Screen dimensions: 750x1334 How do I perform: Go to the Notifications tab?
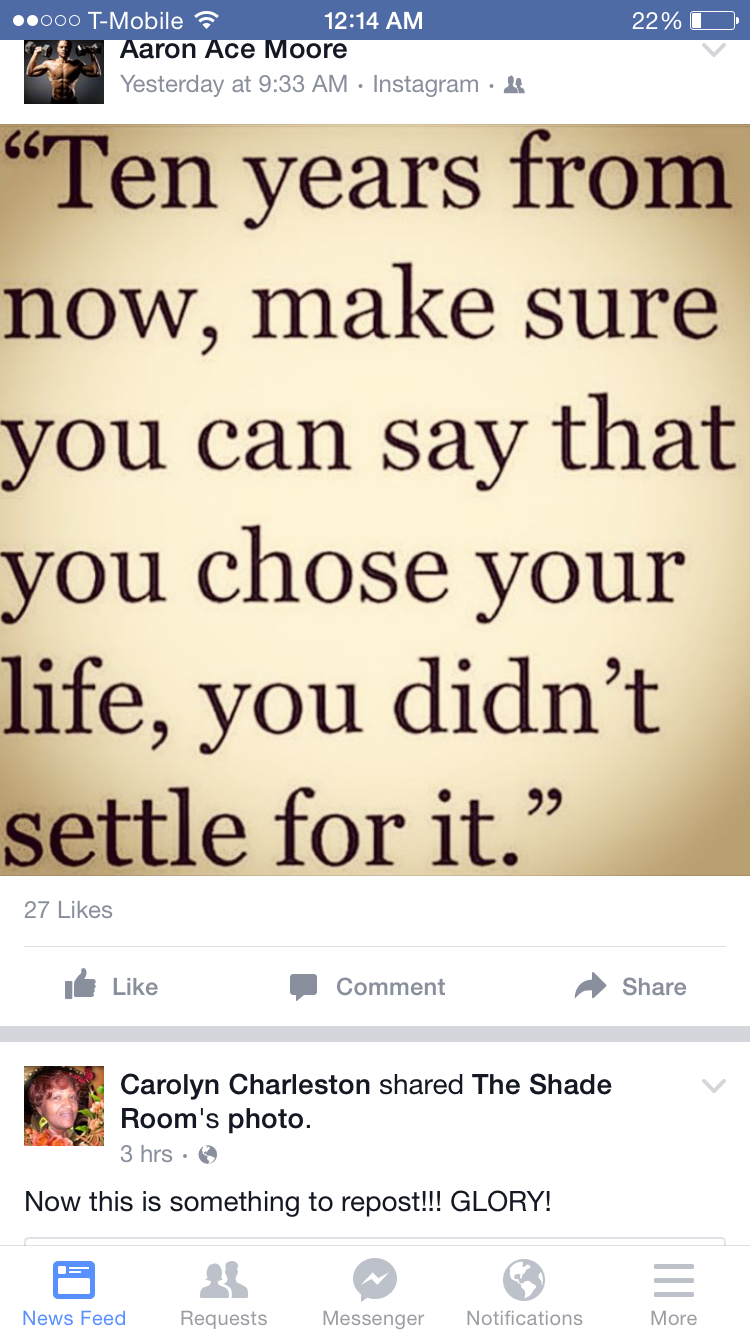click(x=524, y=1294)
